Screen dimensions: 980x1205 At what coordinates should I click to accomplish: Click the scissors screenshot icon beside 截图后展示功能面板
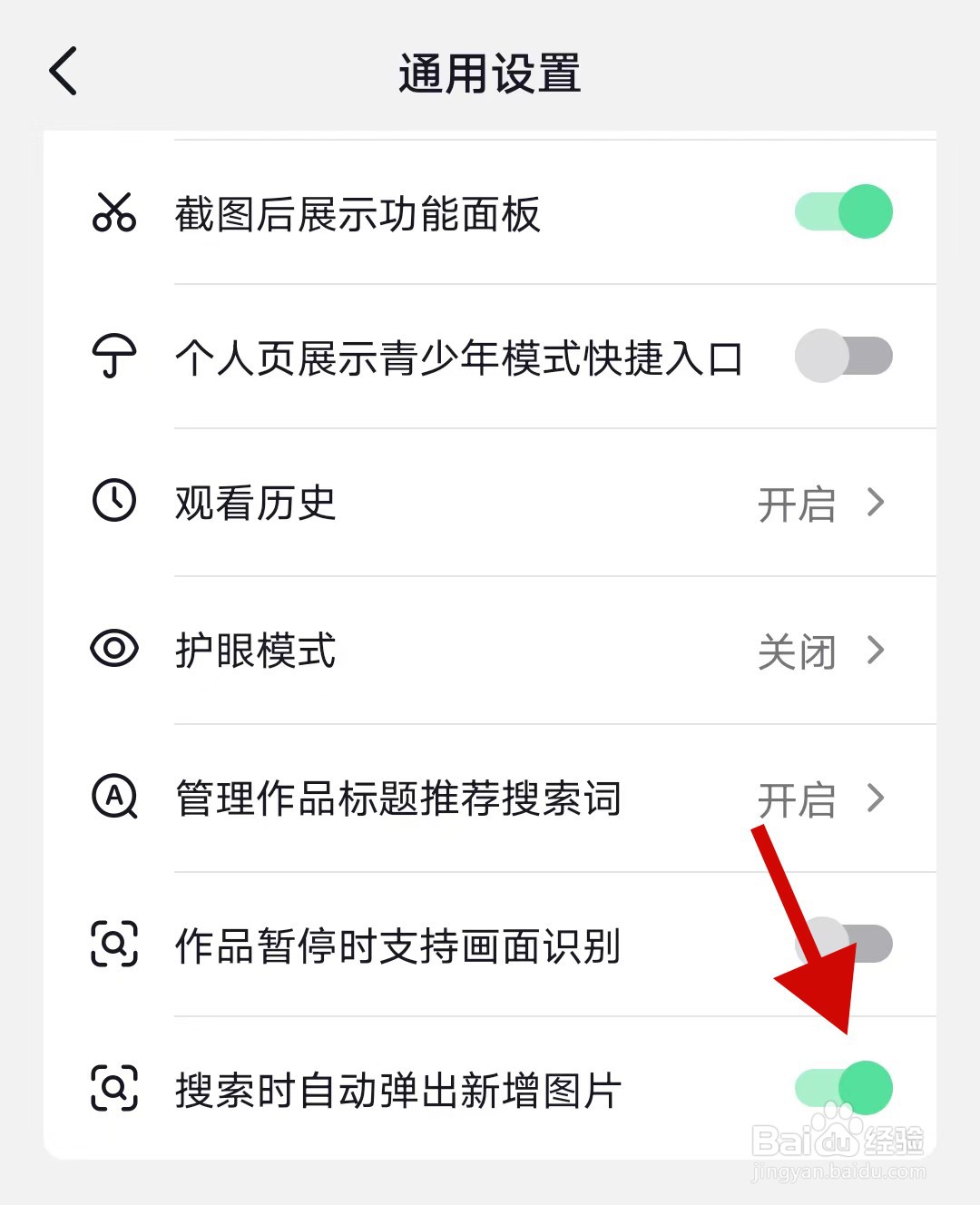coord(113,214)
